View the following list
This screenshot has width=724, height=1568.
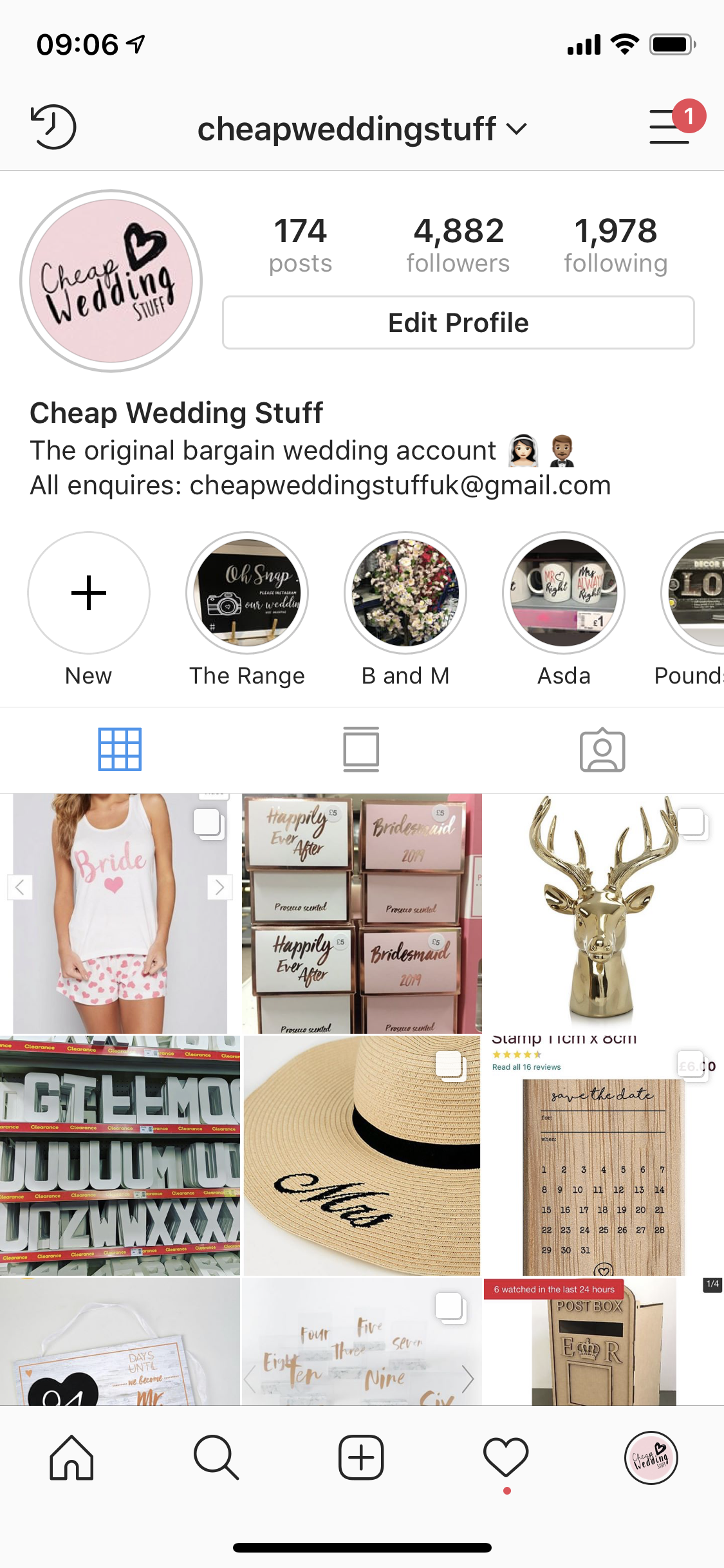click(x=615, y=246)
